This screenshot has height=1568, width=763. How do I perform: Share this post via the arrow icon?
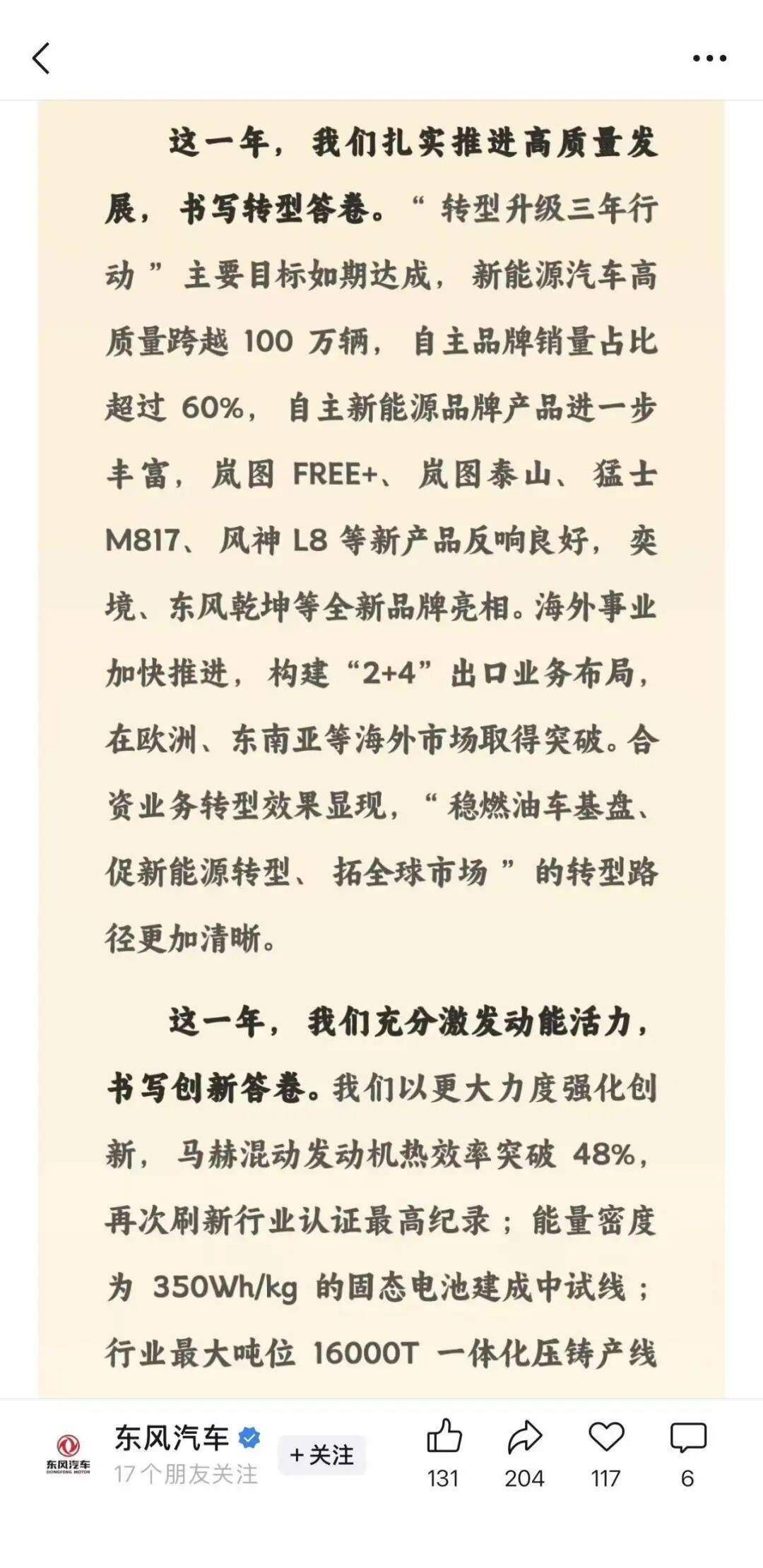point(524,1437)
